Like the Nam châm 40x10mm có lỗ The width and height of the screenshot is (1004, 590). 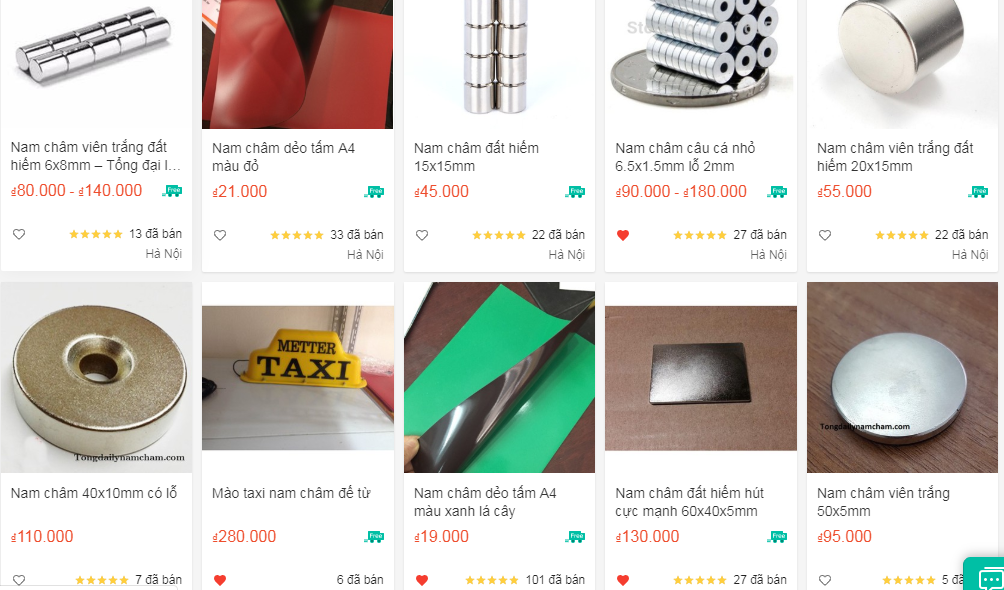19,580
